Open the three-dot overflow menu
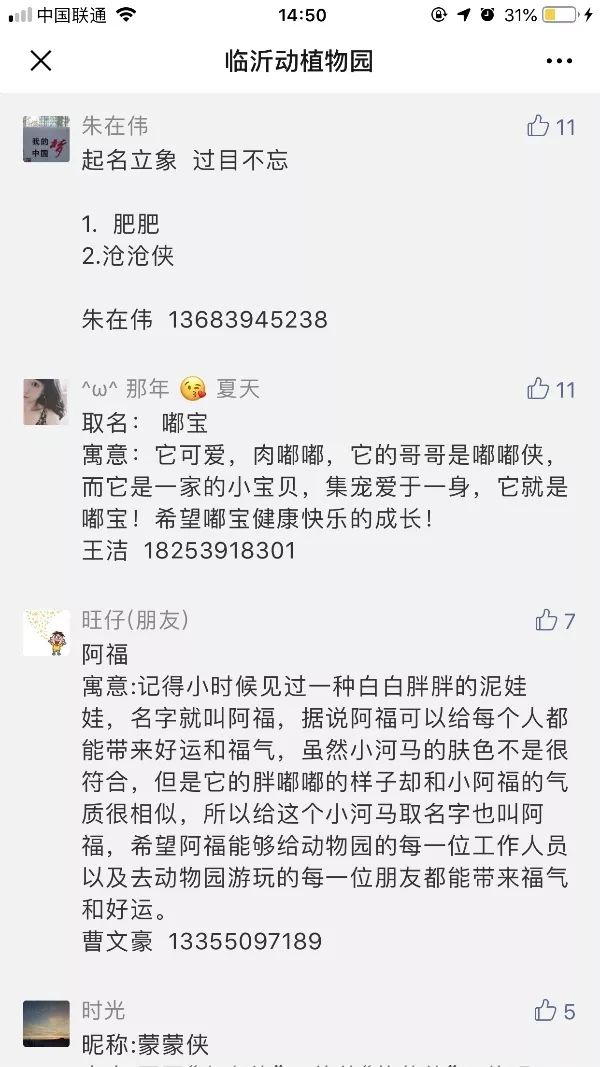The width and height of the screenshot is (600, 1067). pos(559,61)
